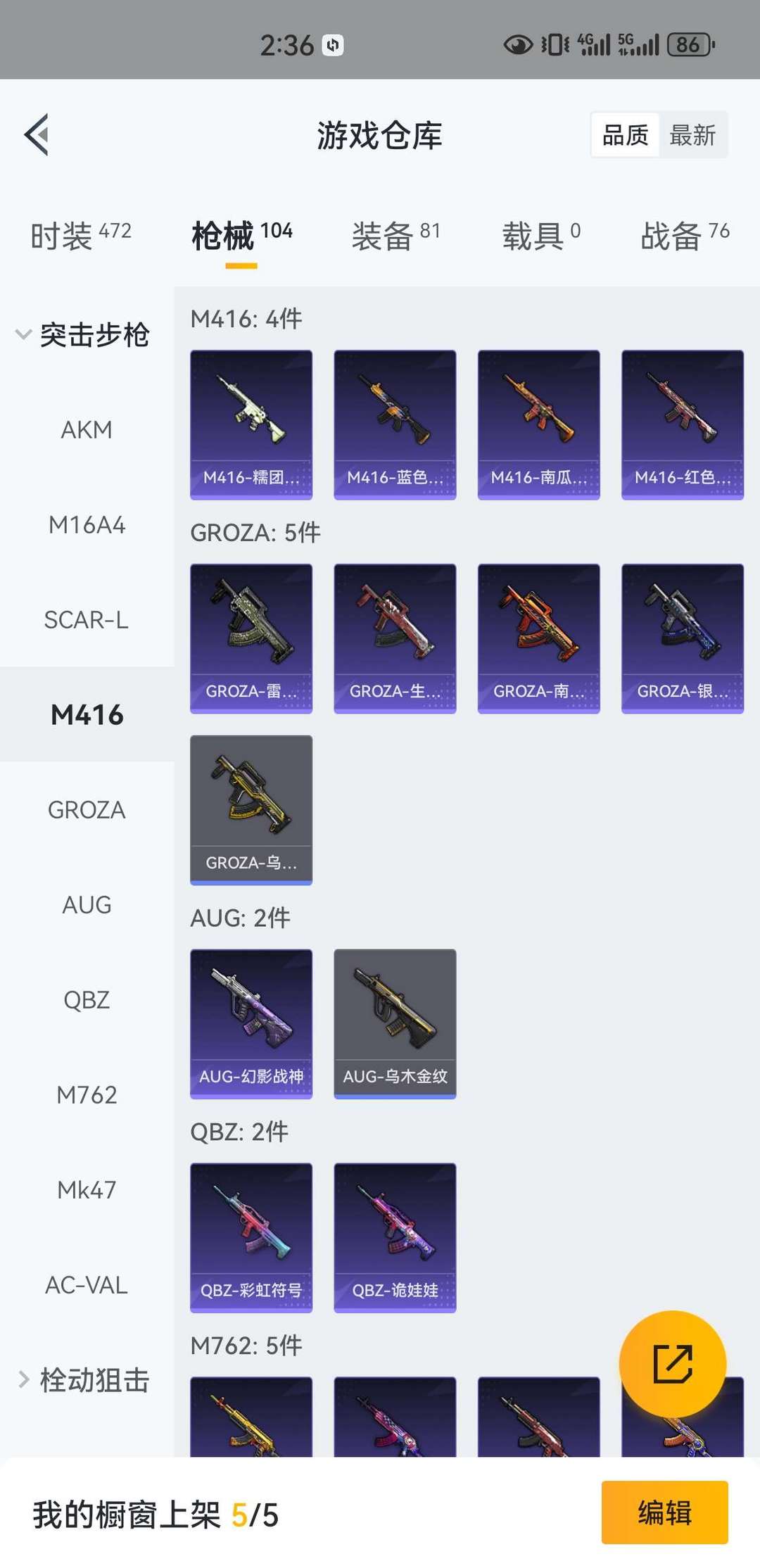
Task: Jump to Mk47 weapons
Action: coord(87,1190)
